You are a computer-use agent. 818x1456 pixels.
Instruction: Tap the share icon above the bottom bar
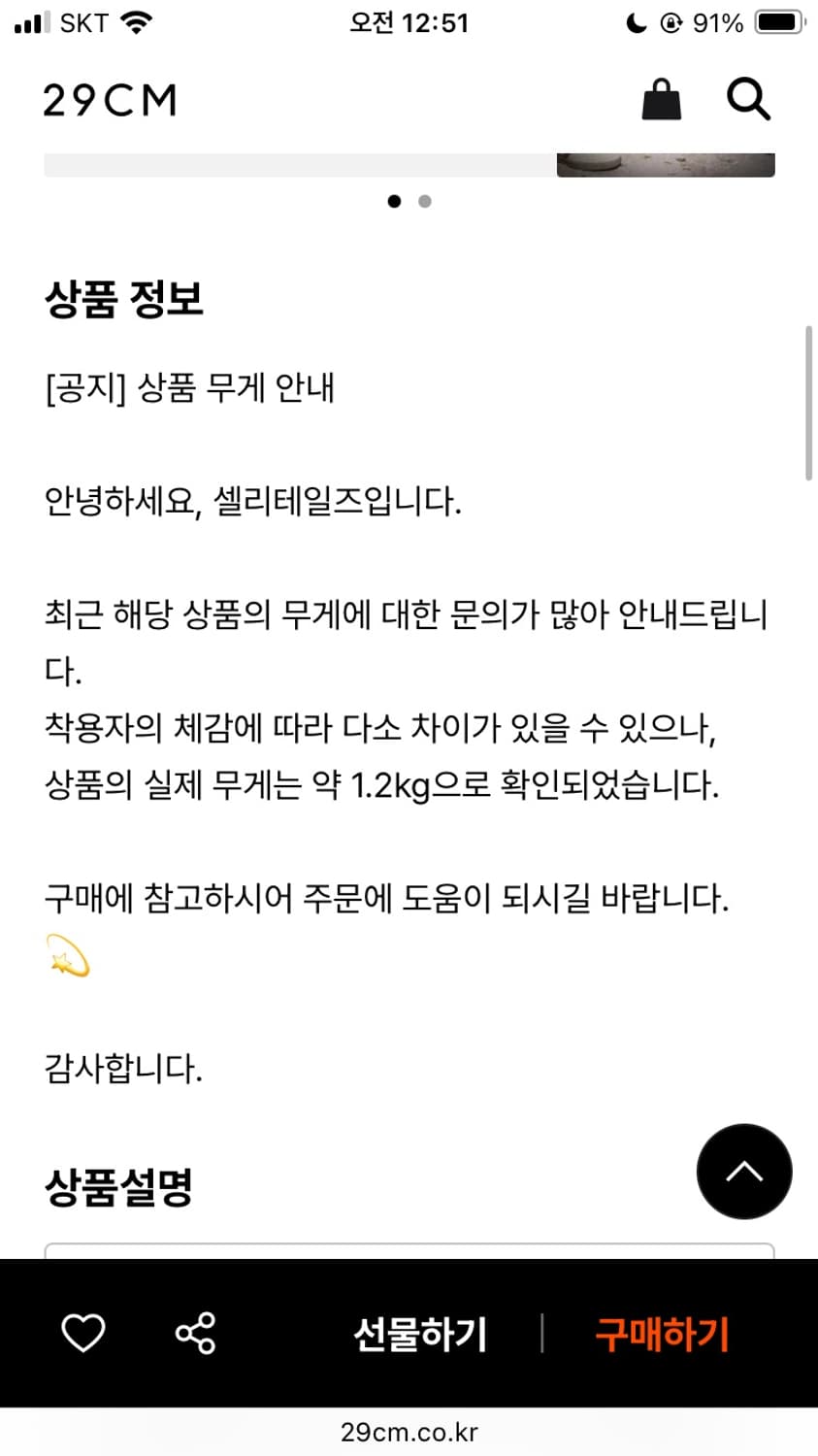(x=195, y=1334)
